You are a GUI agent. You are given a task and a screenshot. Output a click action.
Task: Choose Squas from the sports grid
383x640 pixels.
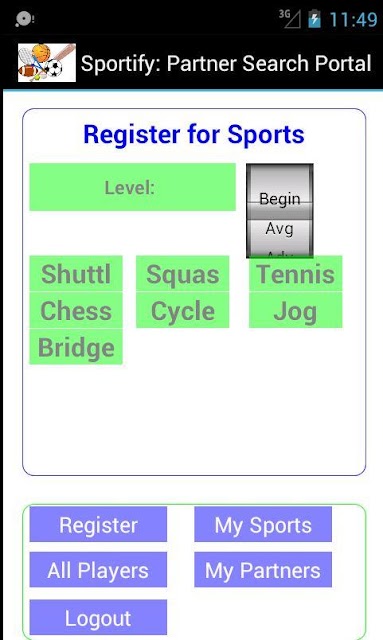183,273
